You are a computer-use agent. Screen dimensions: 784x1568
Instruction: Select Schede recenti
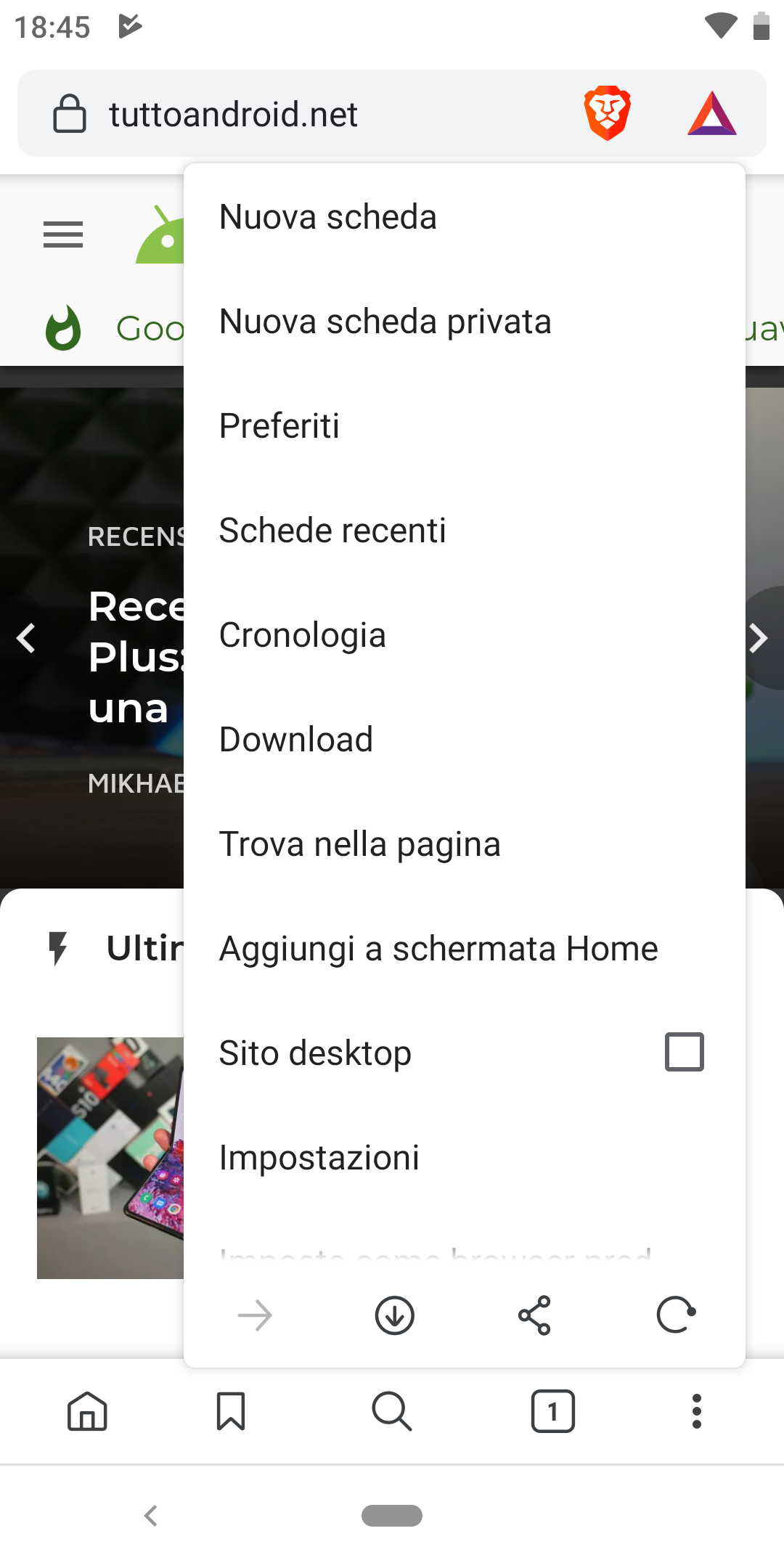(332, 531)
